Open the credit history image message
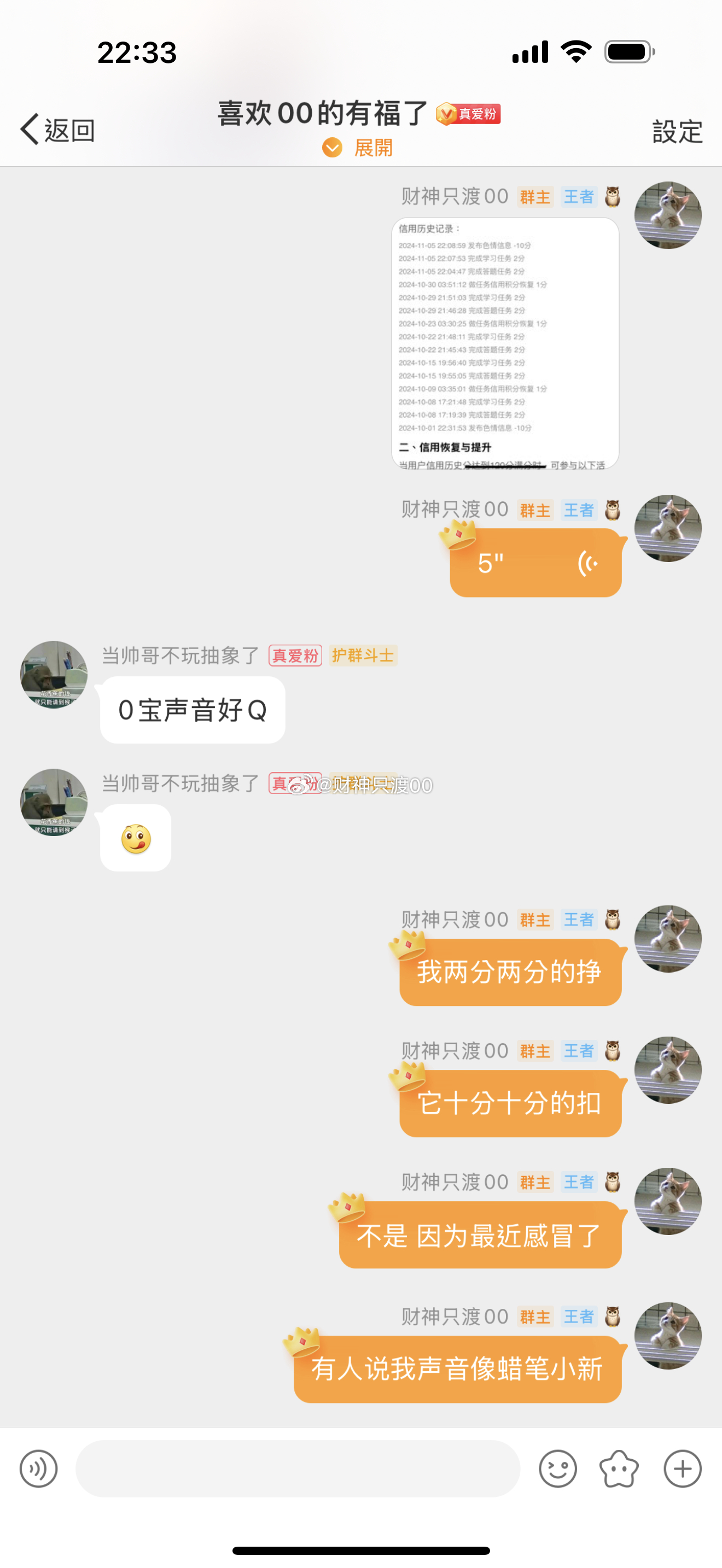 (x=505, y=343)
